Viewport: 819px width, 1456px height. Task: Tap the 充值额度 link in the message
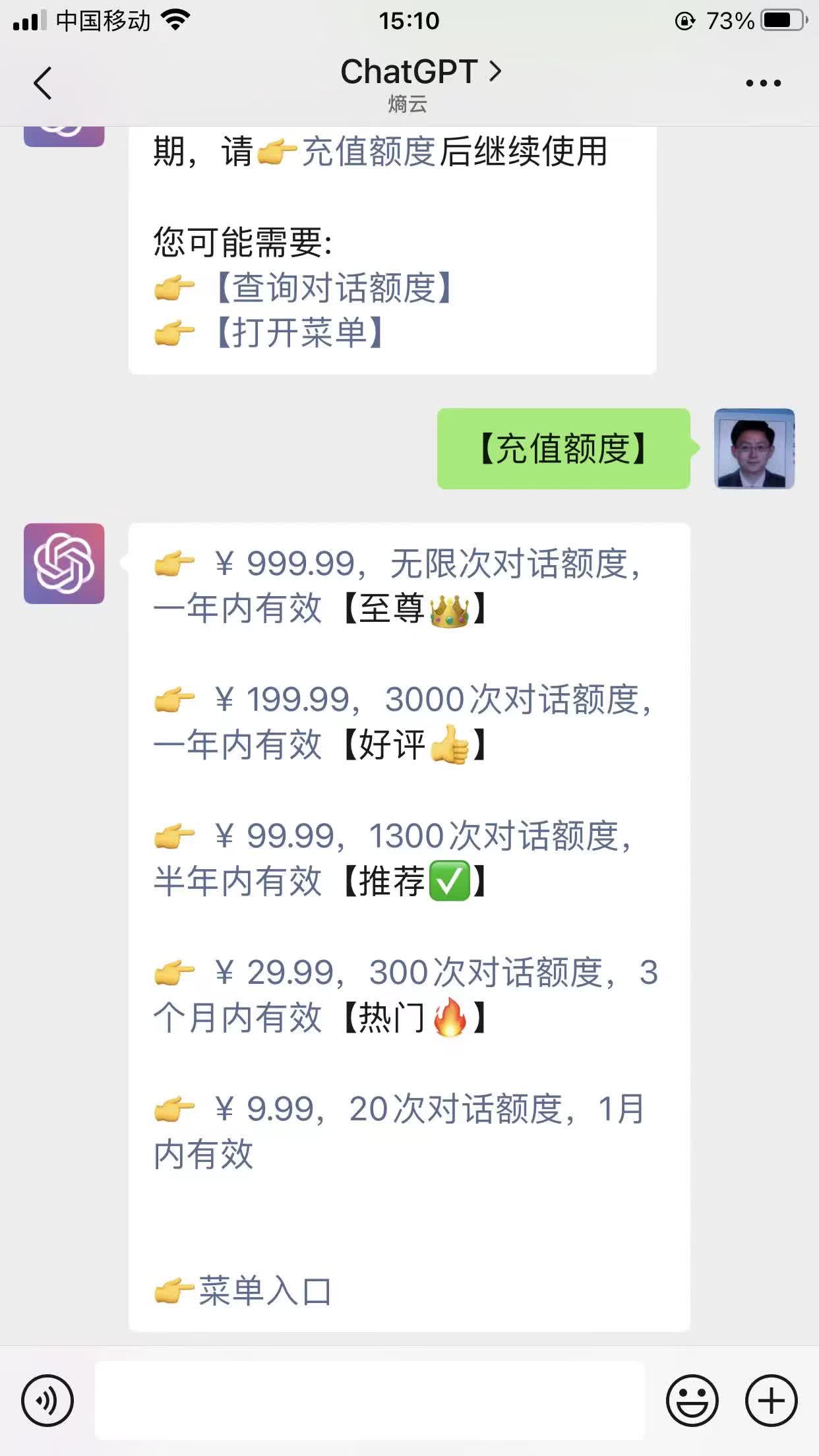(368, 152)
